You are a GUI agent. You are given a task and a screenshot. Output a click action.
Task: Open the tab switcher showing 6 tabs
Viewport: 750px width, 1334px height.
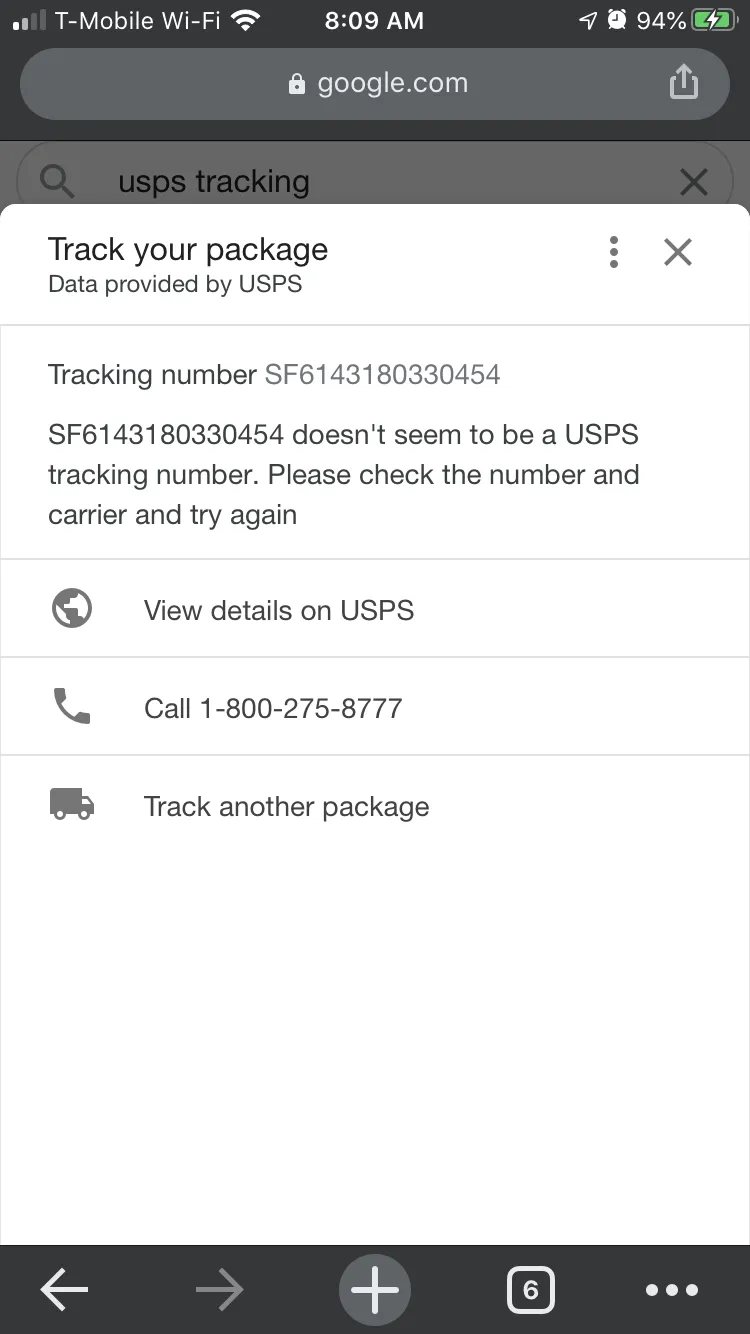click(531, 1290)
